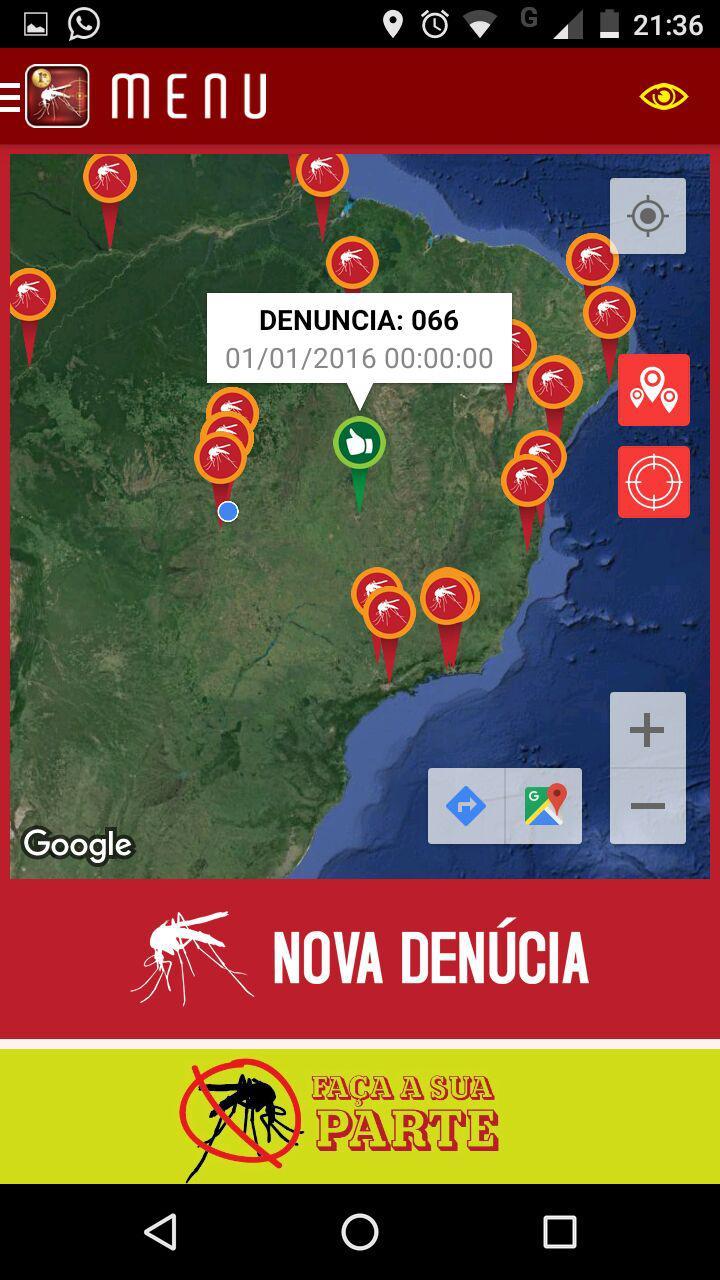Tap the red crosshair target button
Screen dimensions: 720x1280
pos(653,482)
